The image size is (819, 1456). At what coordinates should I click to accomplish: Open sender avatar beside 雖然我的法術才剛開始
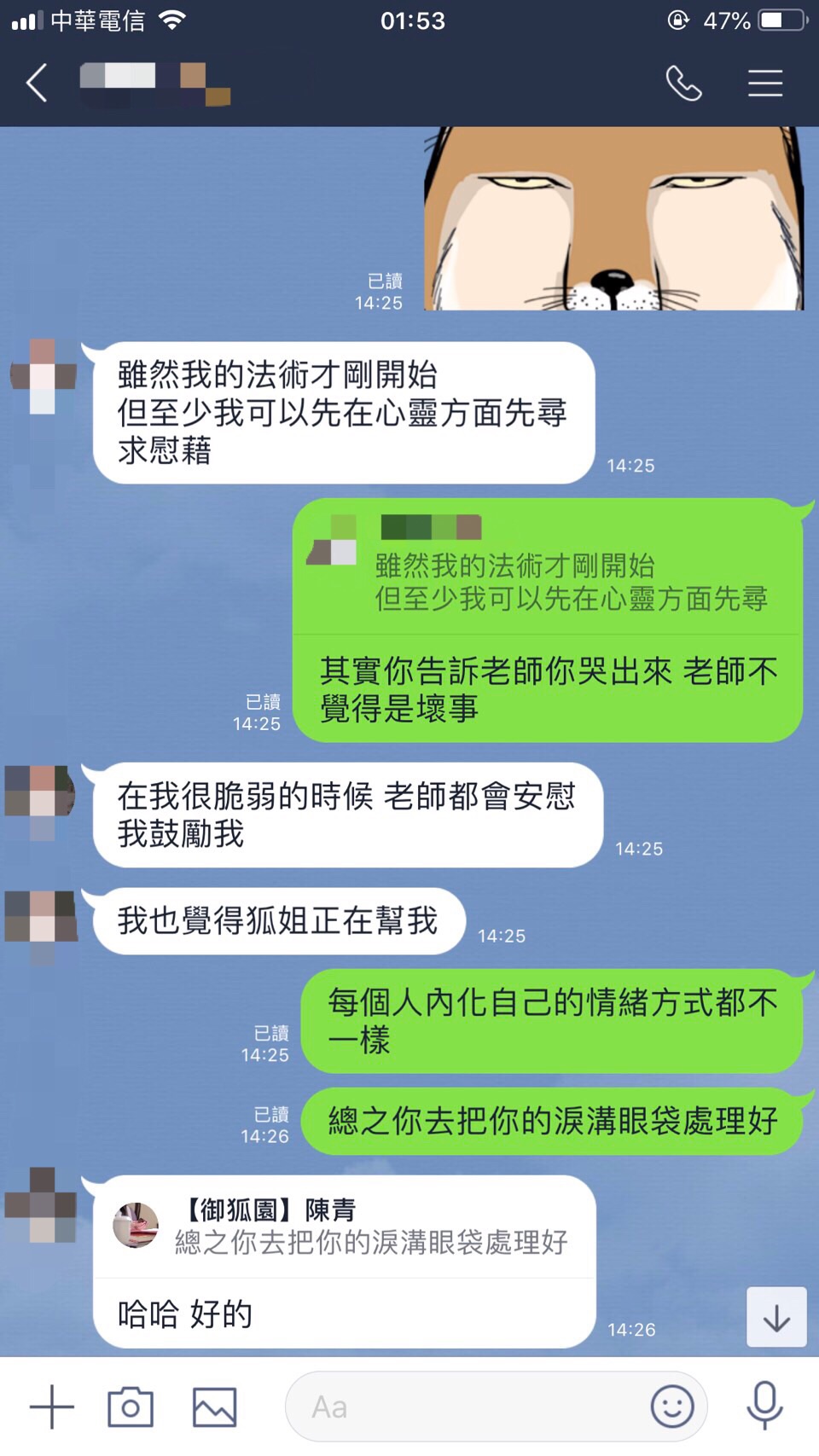43,376
